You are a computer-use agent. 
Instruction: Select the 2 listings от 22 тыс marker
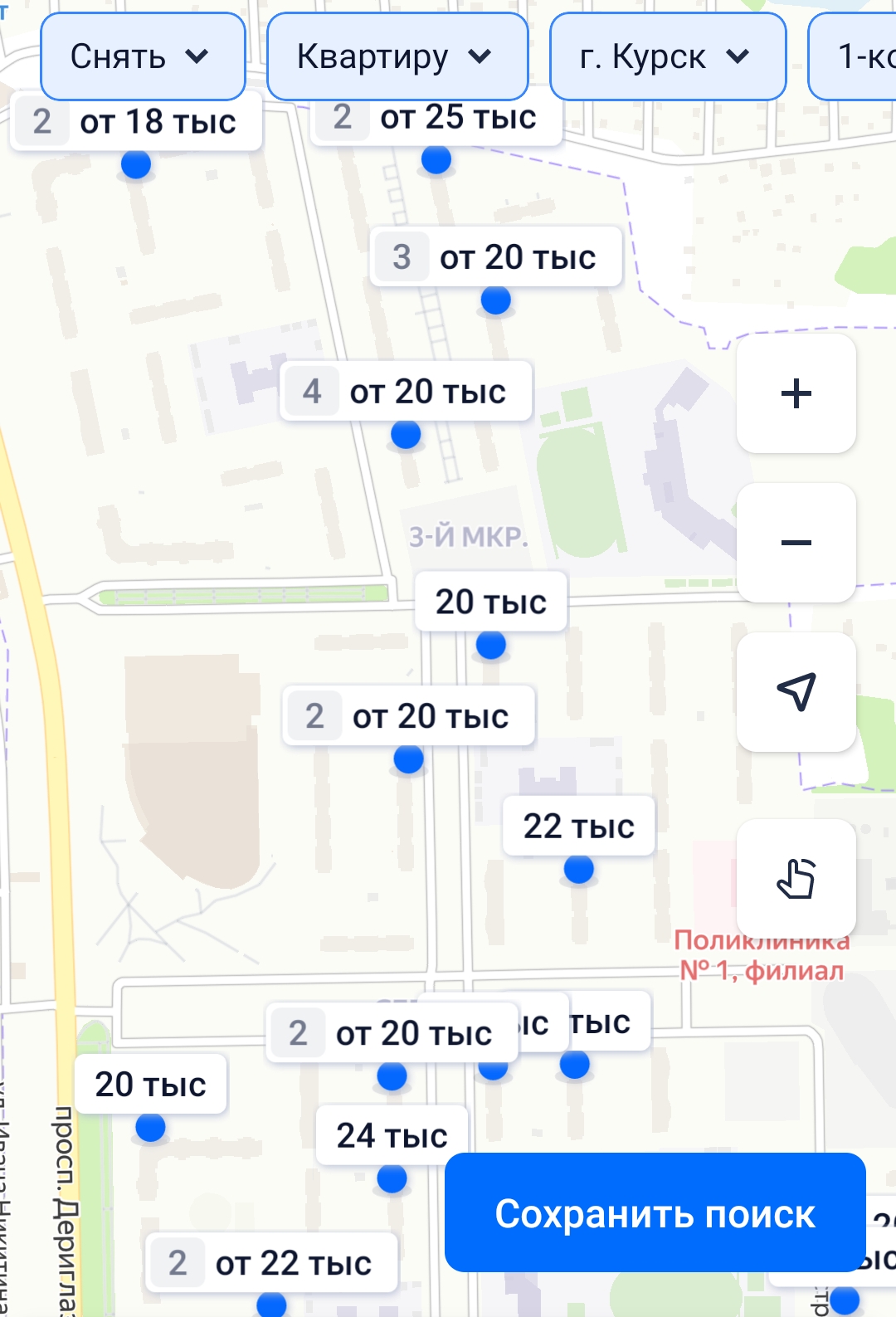point(271,1263)
